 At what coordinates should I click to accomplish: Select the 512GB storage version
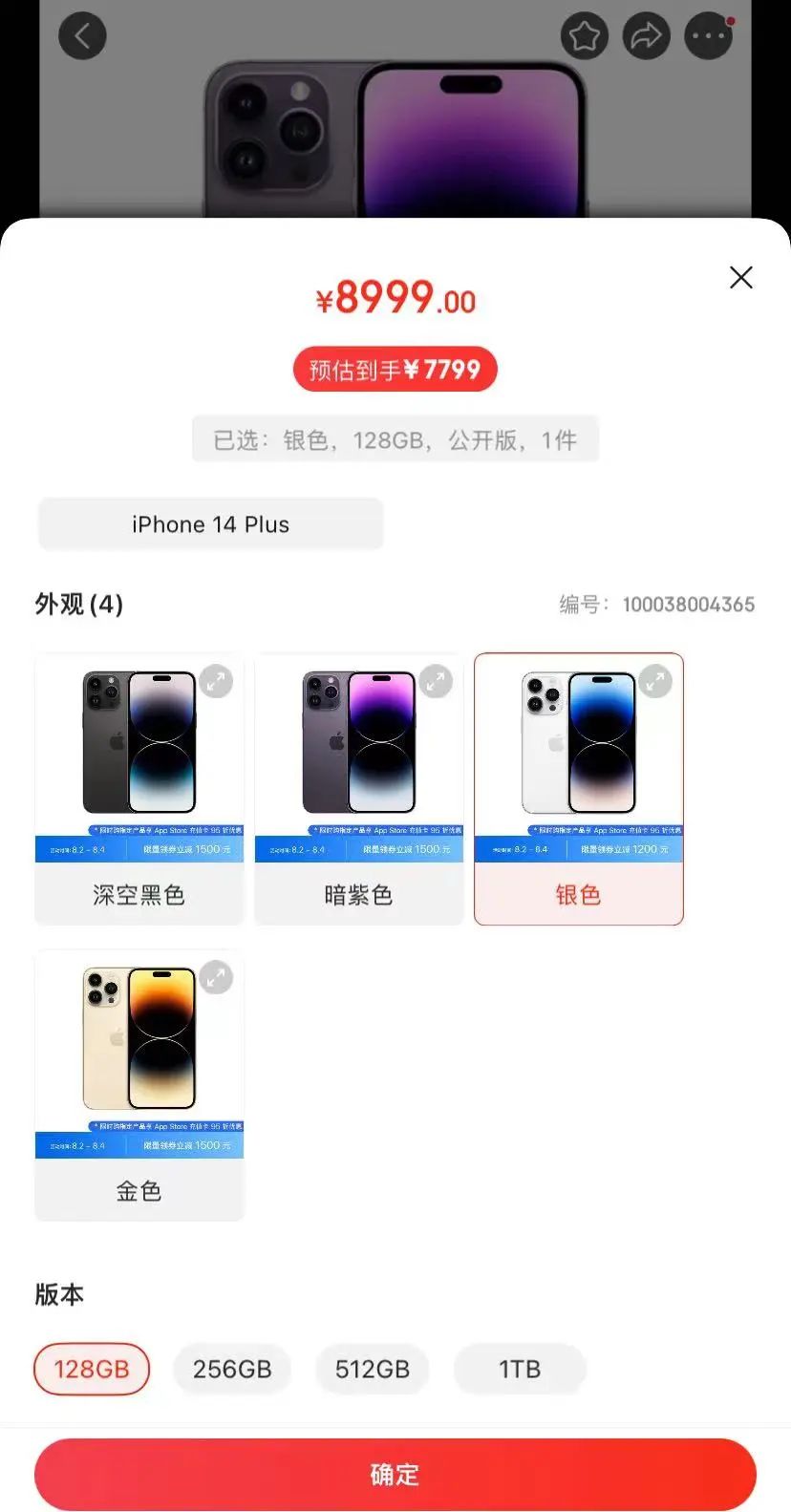[372, 1369]
